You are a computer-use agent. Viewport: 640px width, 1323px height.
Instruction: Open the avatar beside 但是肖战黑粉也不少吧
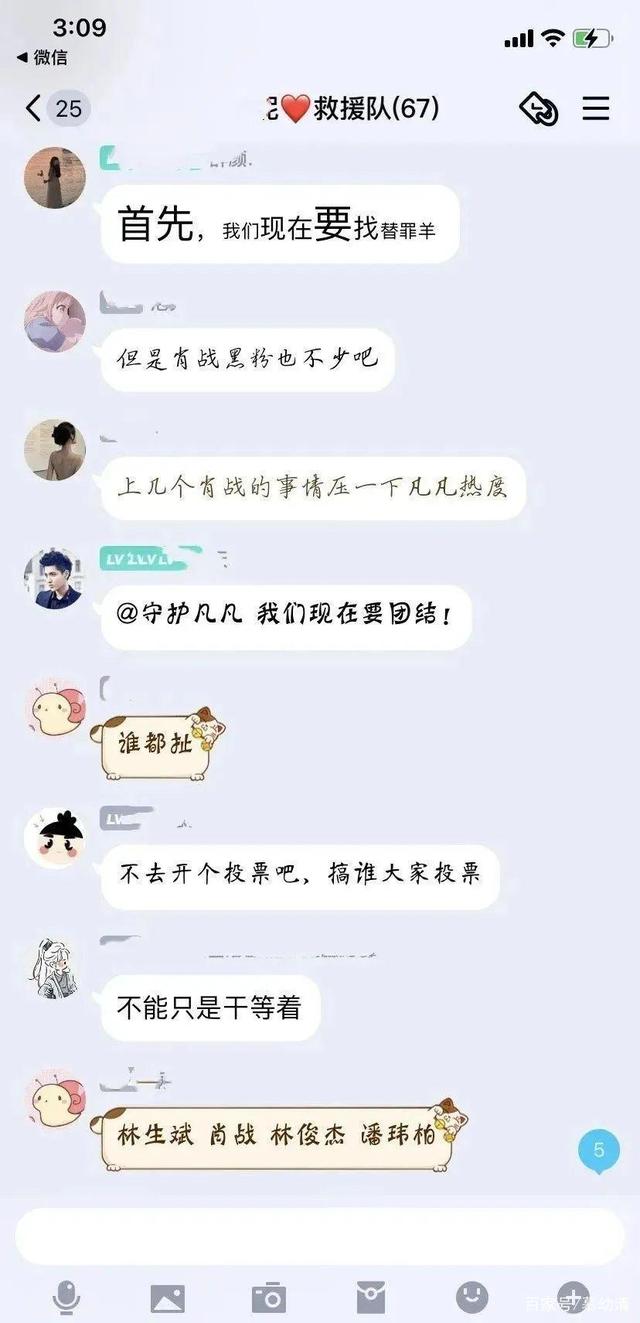(54, 322)
